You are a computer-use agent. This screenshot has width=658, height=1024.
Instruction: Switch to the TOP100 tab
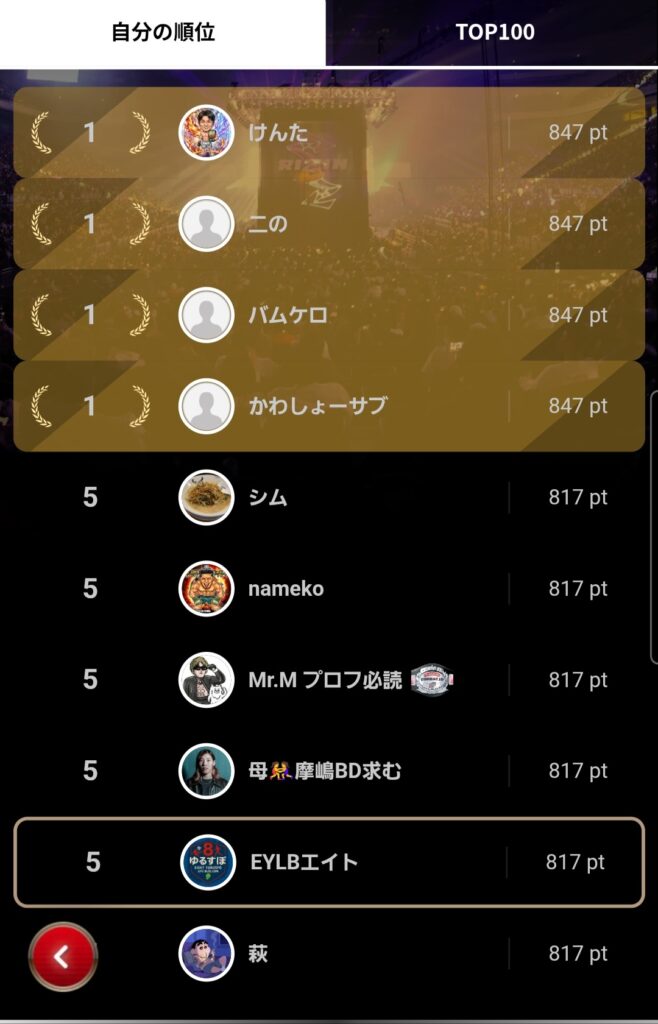pos(494,32)
